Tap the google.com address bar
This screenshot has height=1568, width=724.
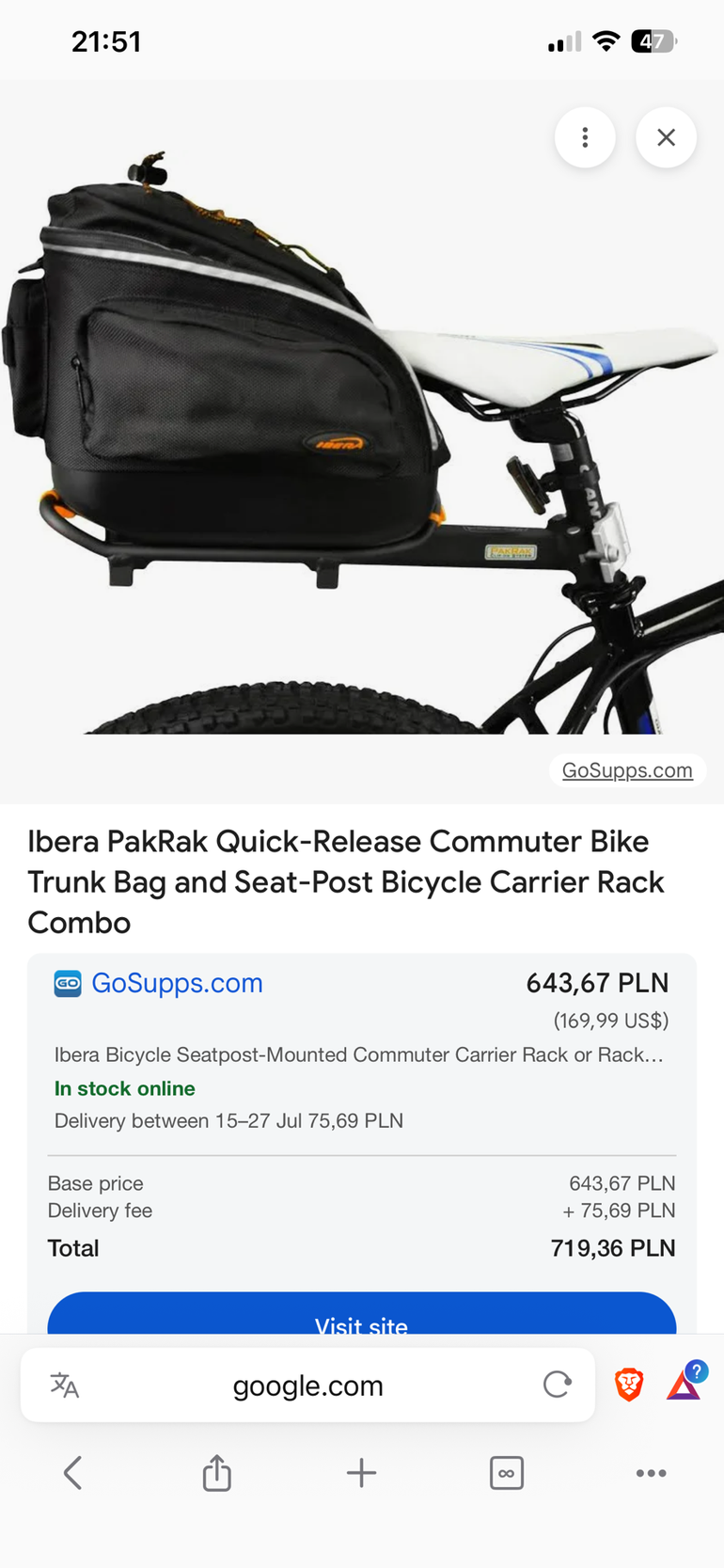308,1385
